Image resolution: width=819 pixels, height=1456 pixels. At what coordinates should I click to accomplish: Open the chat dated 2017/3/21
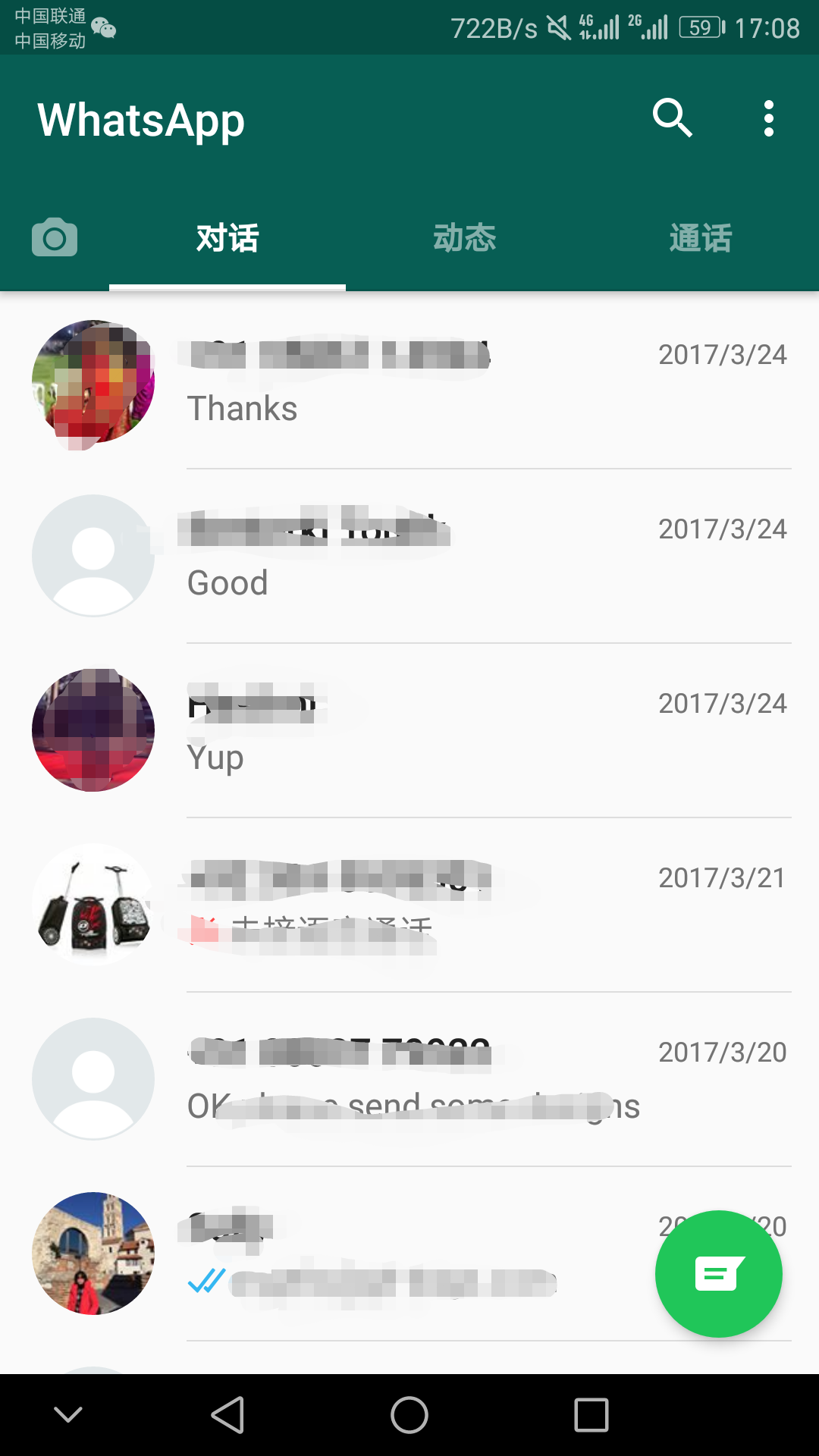[x=409, y=905]
